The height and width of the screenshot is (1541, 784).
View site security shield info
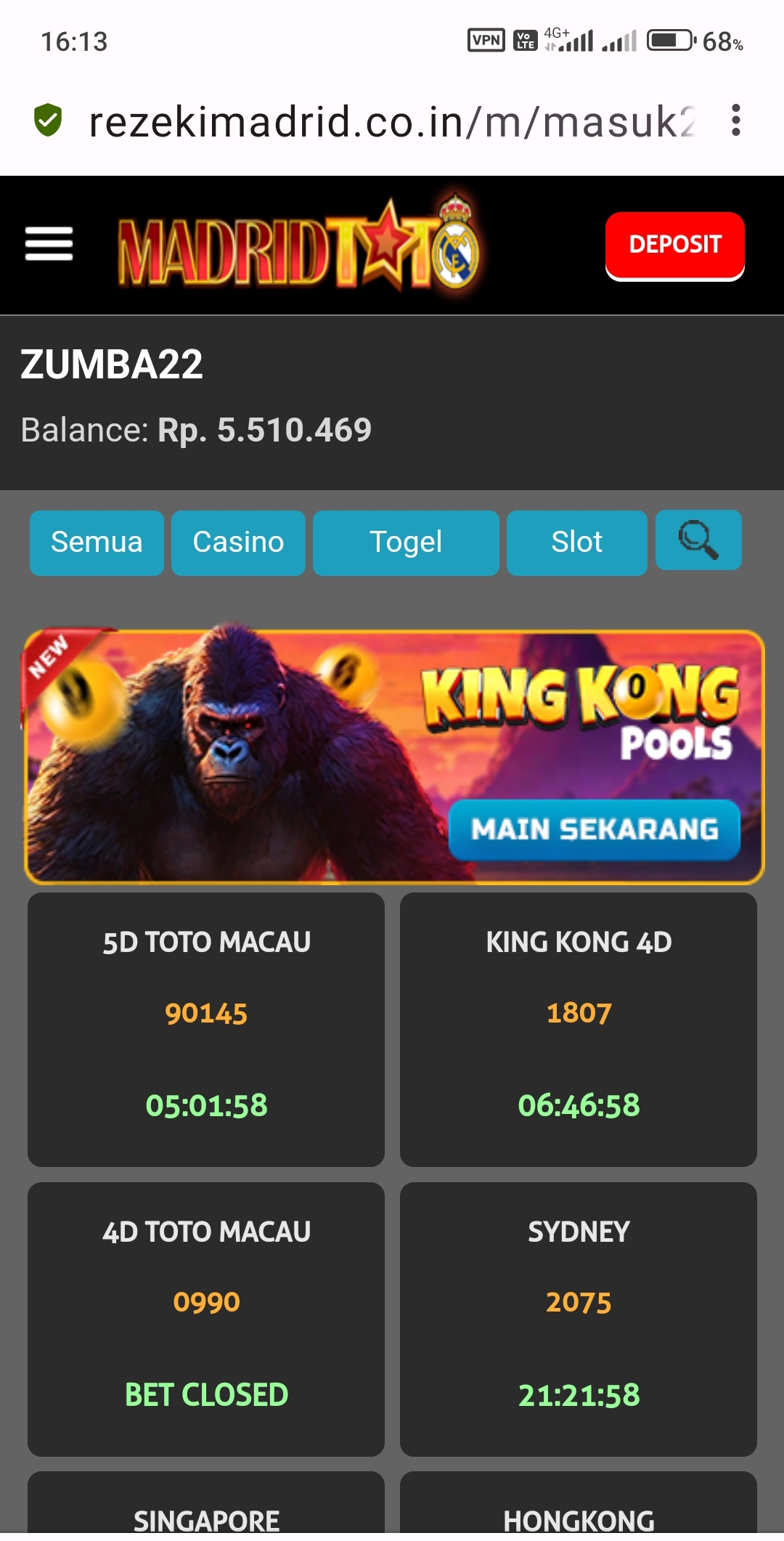(x=48, y=121)
